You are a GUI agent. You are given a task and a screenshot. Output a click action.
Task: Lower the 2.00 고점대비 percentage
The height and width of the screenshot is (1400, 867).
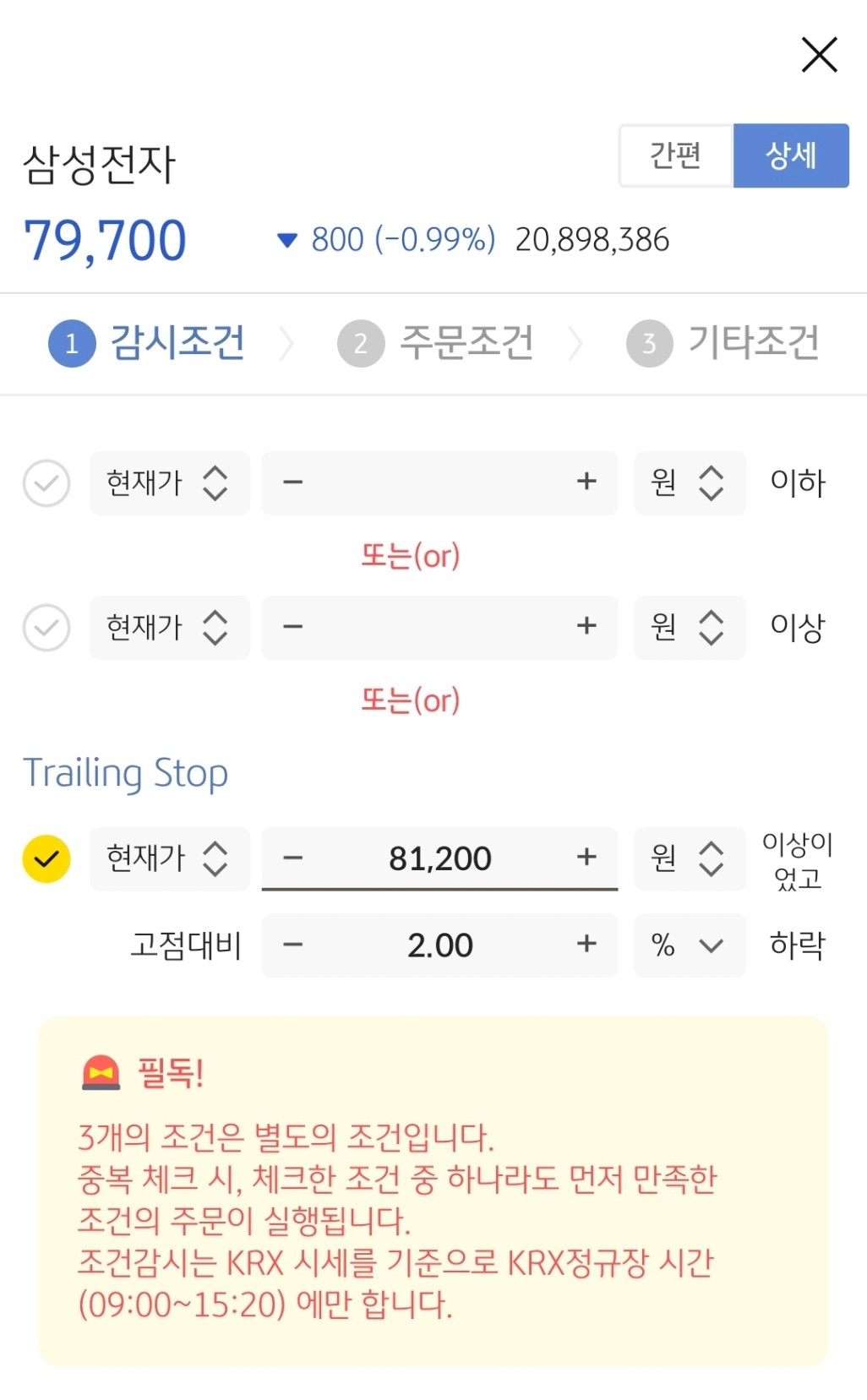coord(292,945)
